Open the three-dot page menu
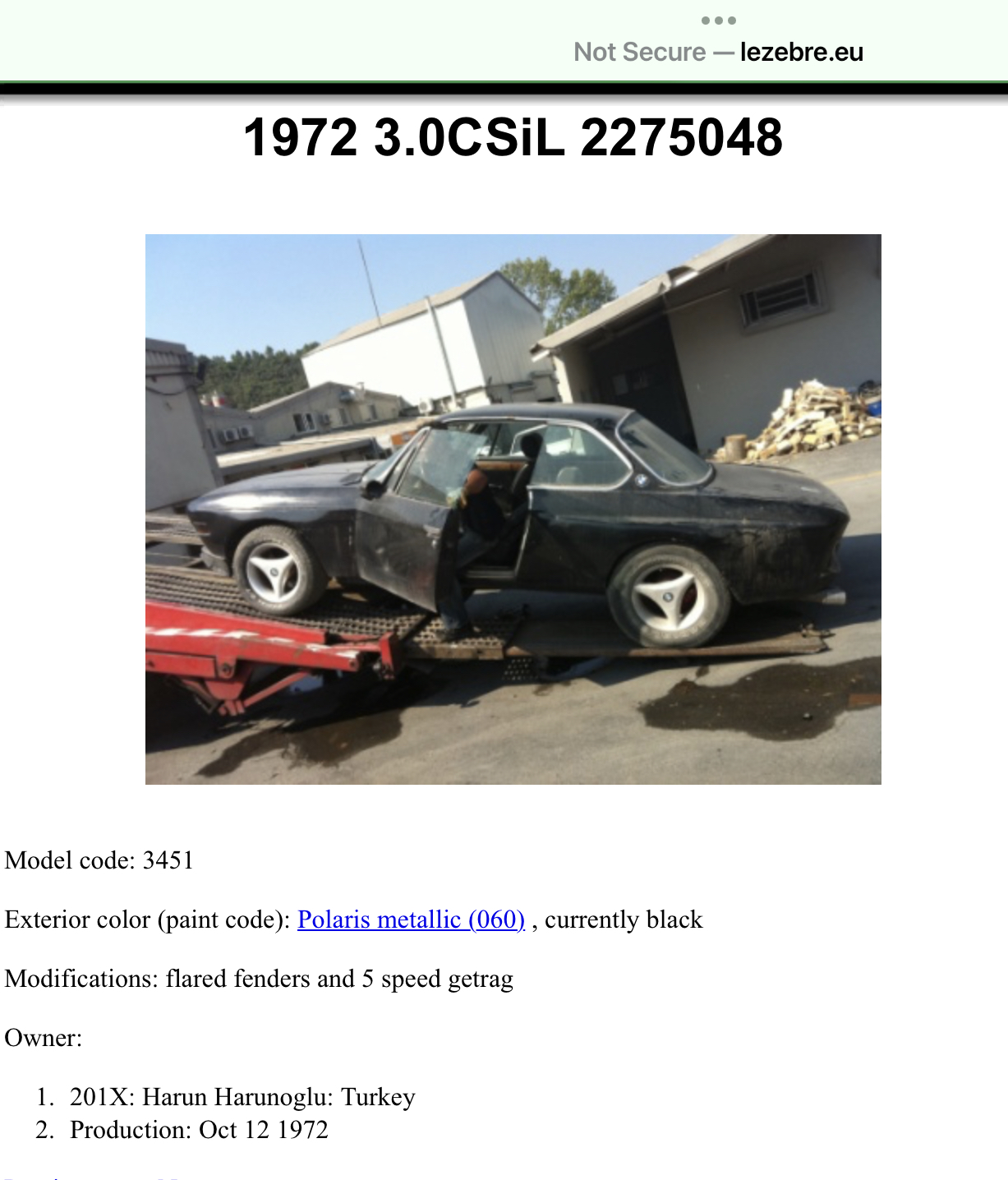Image resolution: width=1008 pixels, height=1180 pixels. [x=719, y=21]
